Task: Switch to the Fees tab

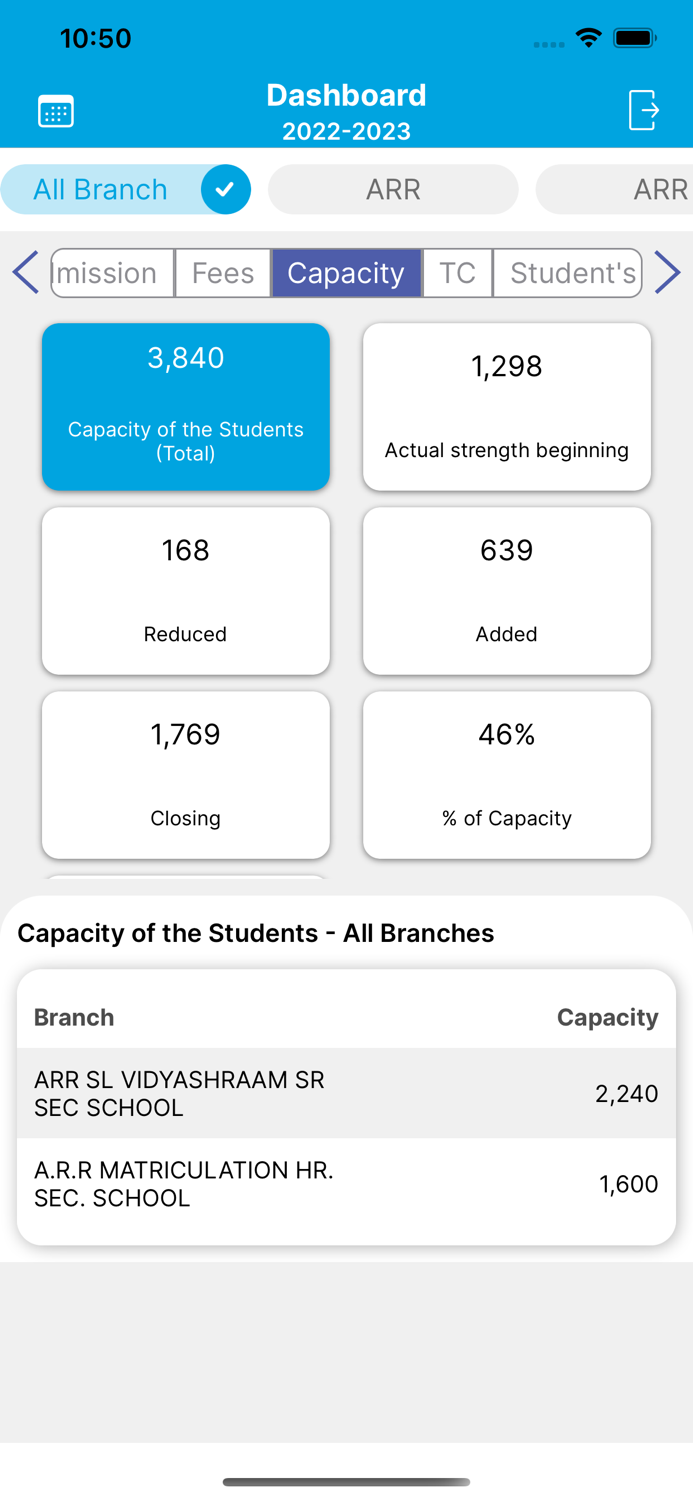Action: click(223, 273)
